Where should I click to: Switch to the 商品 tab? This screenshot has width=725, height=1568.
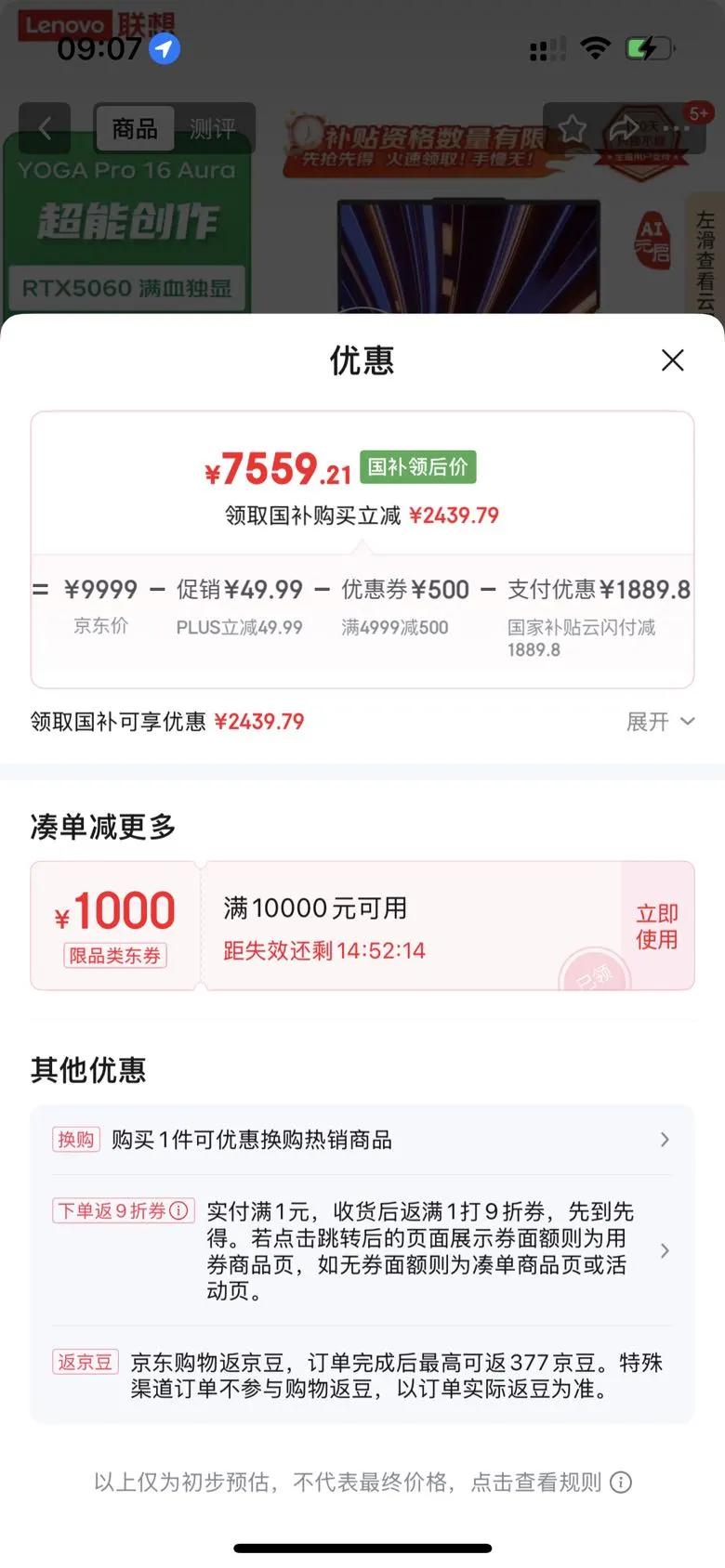(x=135, y=128)
